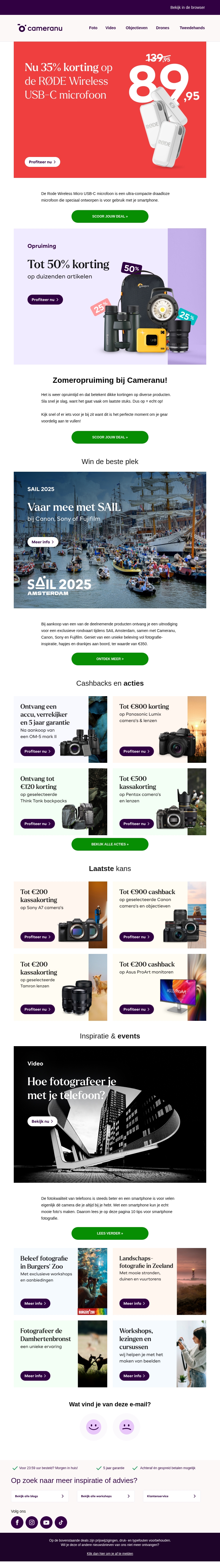Tap 'Bekijk alle acties' green button
The height and width of the screenshot is (1568, 220).
[x=109, y=844]
